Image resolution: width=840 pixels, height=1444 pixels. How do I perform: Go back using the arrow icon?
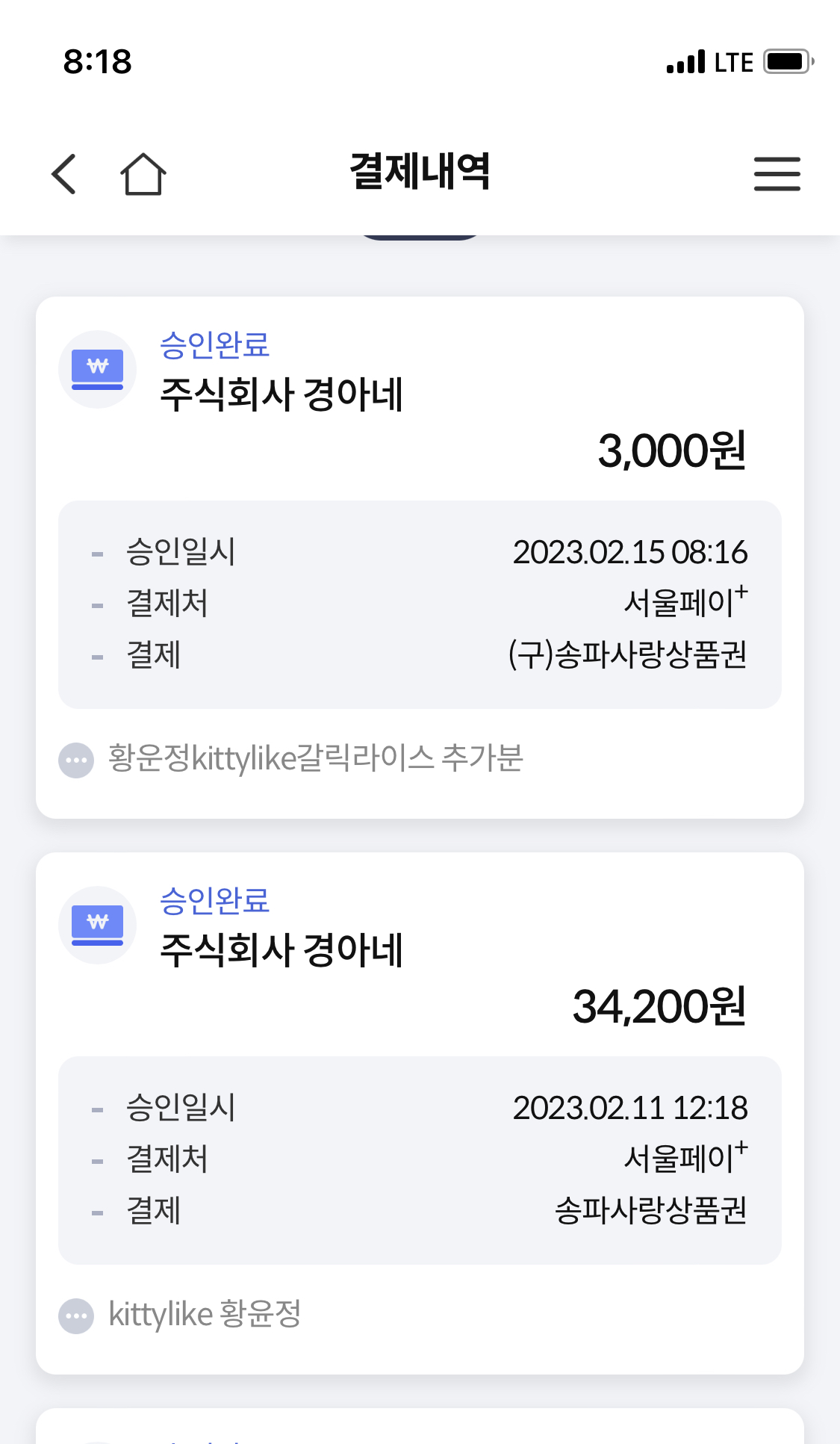coord(64,174)
